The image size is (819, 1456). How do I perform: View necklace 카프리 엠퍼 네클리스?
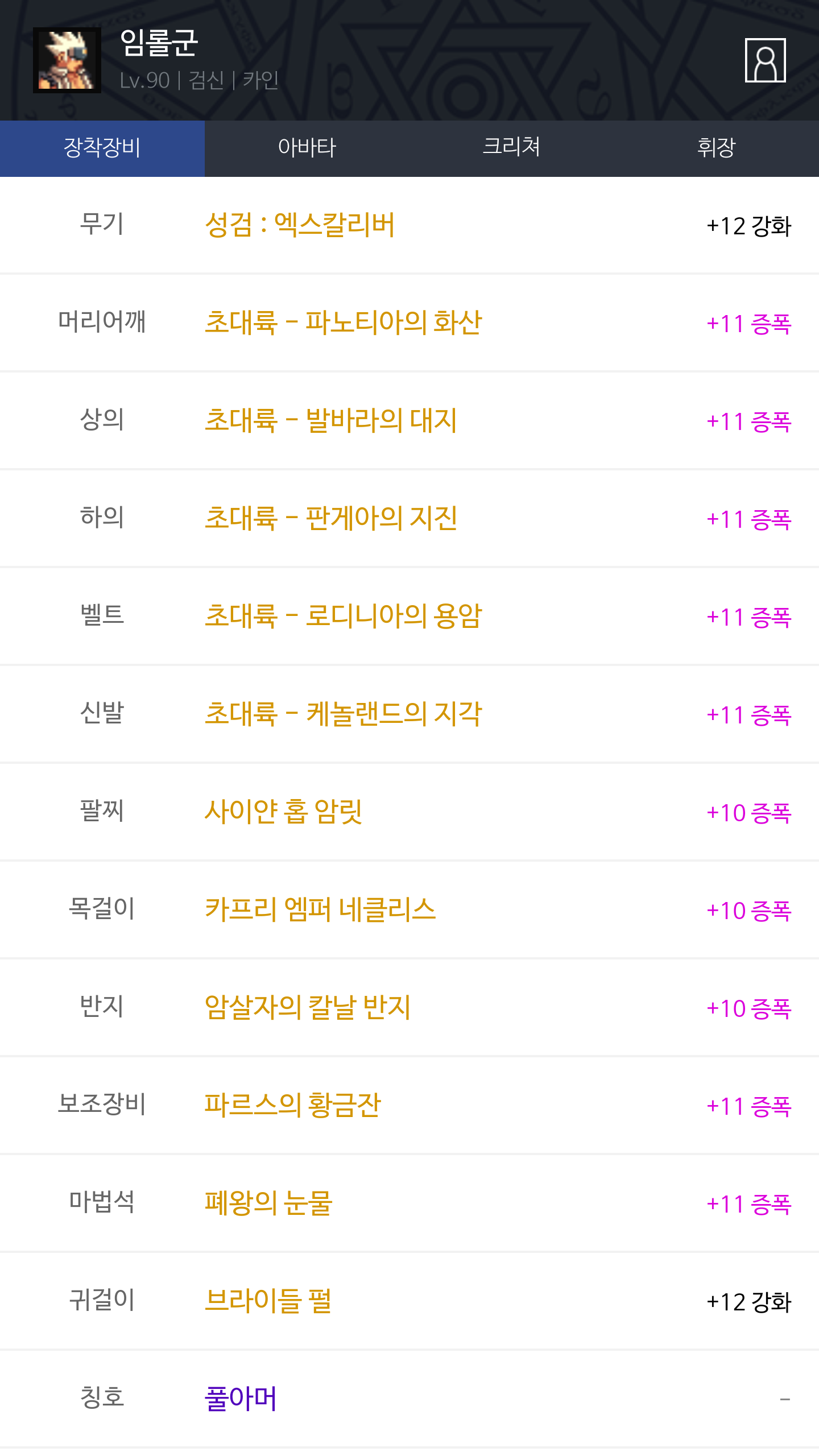pyautogui.click(x=320, y=909)
